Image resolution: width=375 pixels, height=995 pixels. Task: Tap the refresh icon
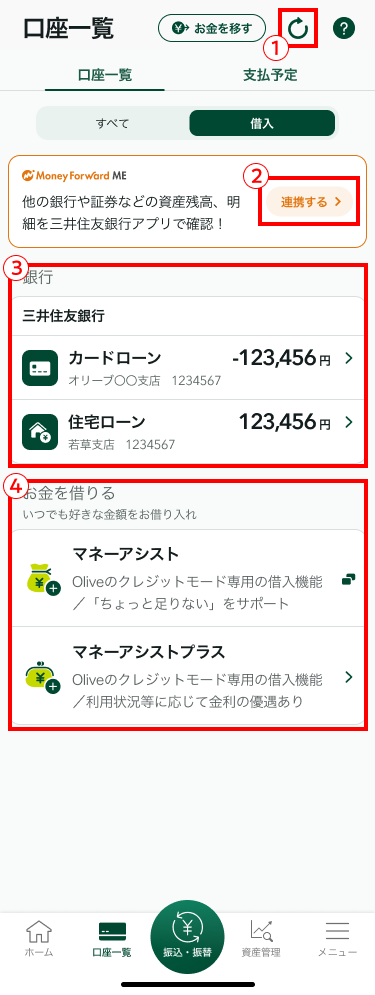[x=298, y=29]
